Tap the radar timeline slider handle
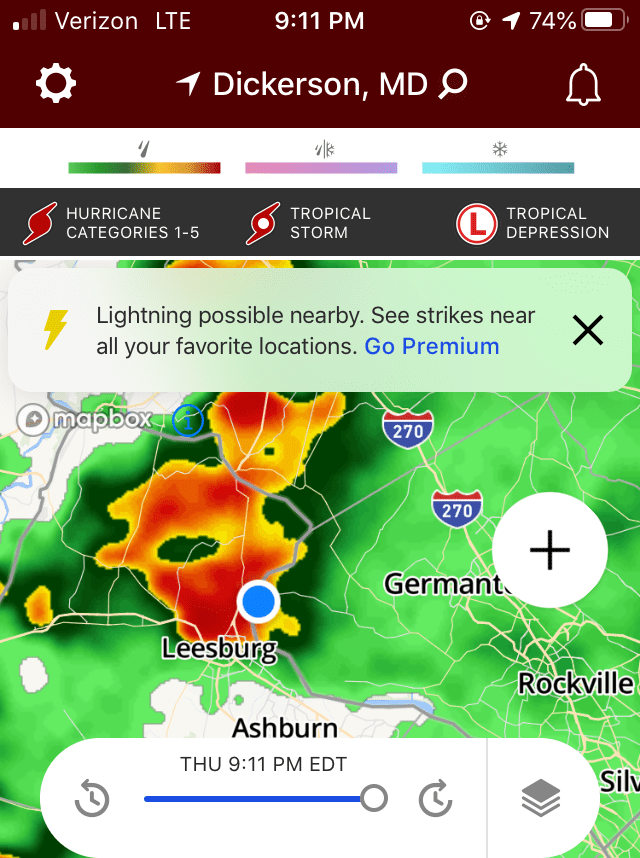 [373, 798]
